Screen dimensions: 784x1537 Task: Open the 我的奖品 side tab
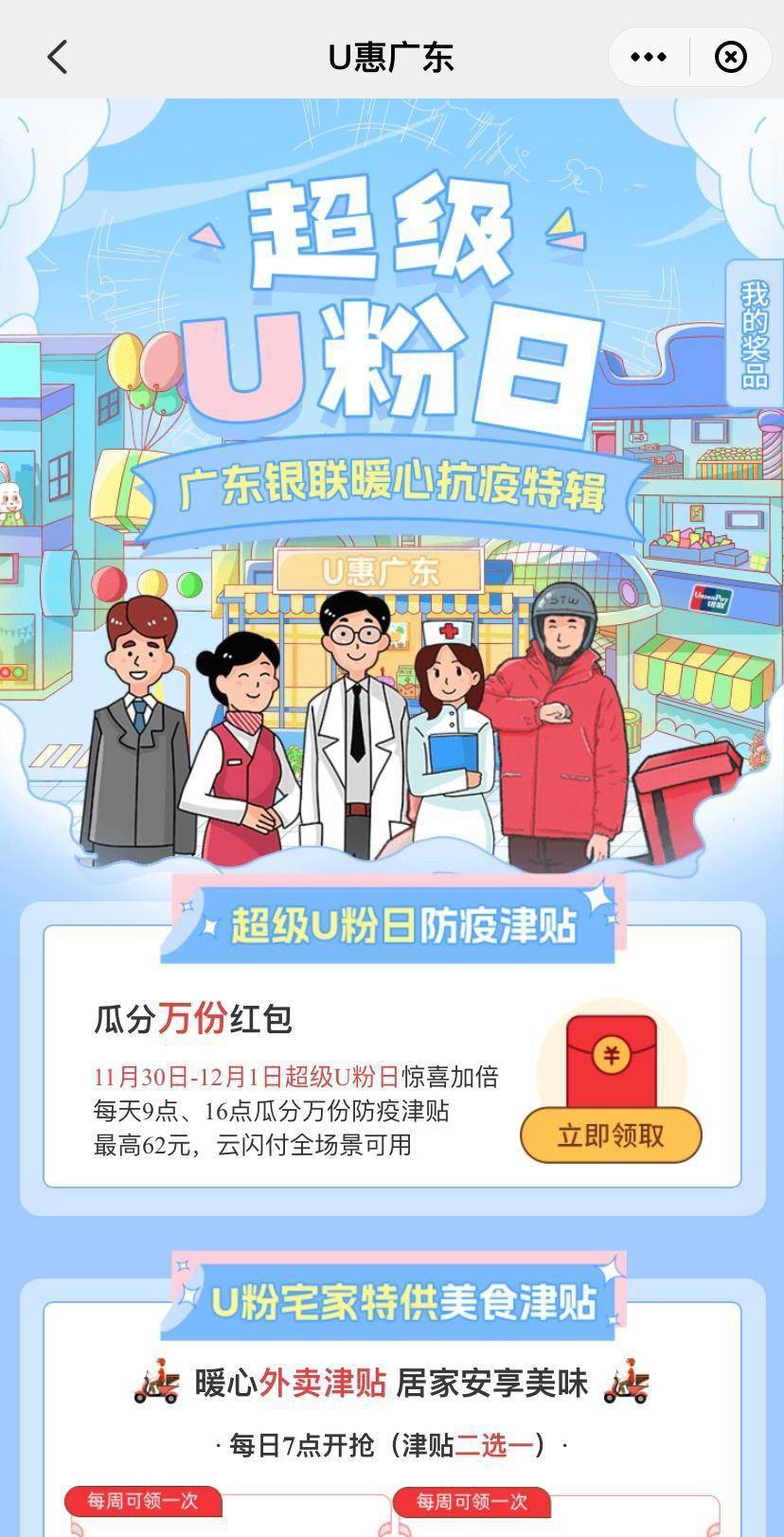[754, 334]
